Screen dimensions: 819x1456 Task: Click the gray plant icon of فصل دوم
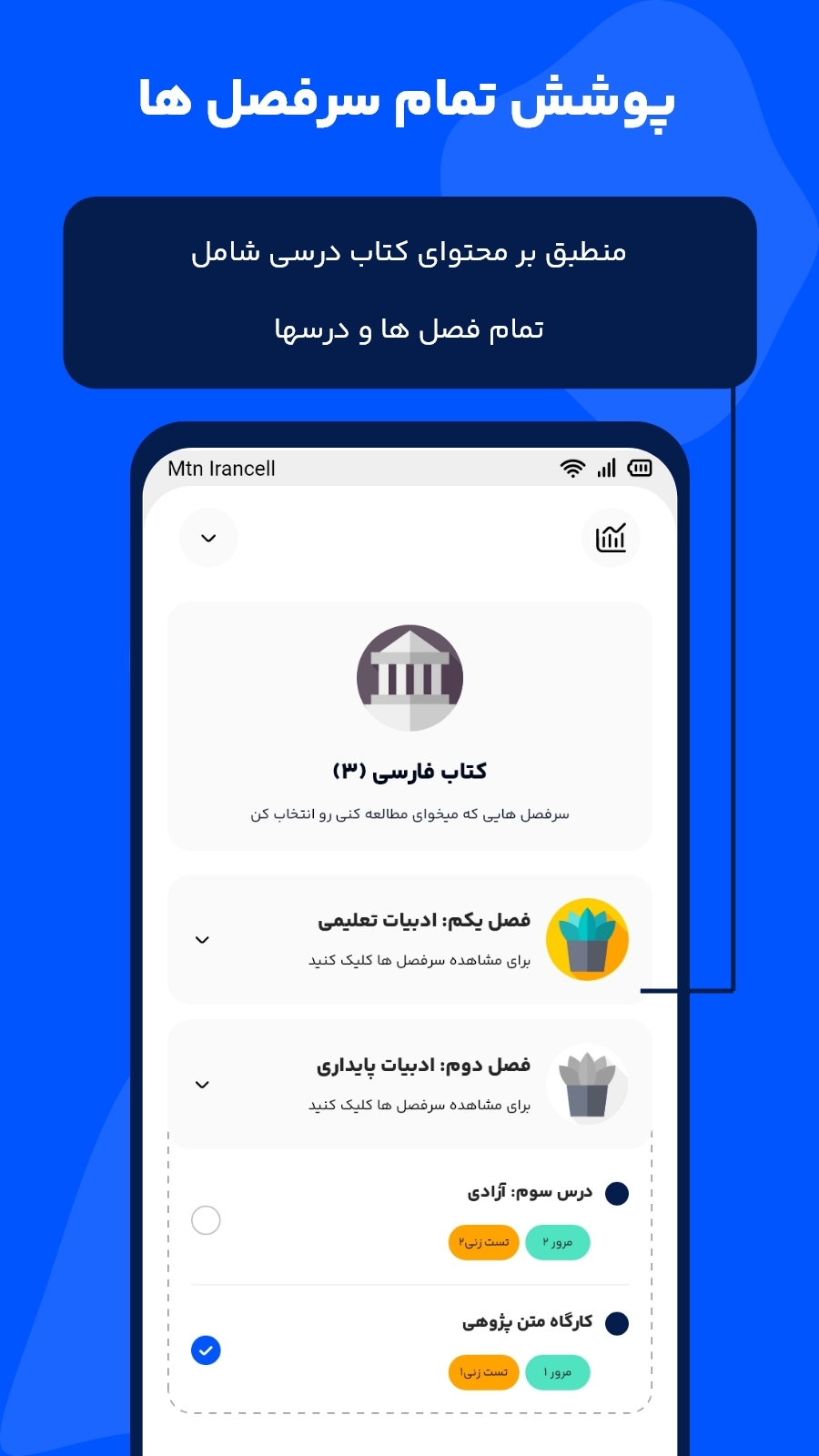coord(588,1084)
